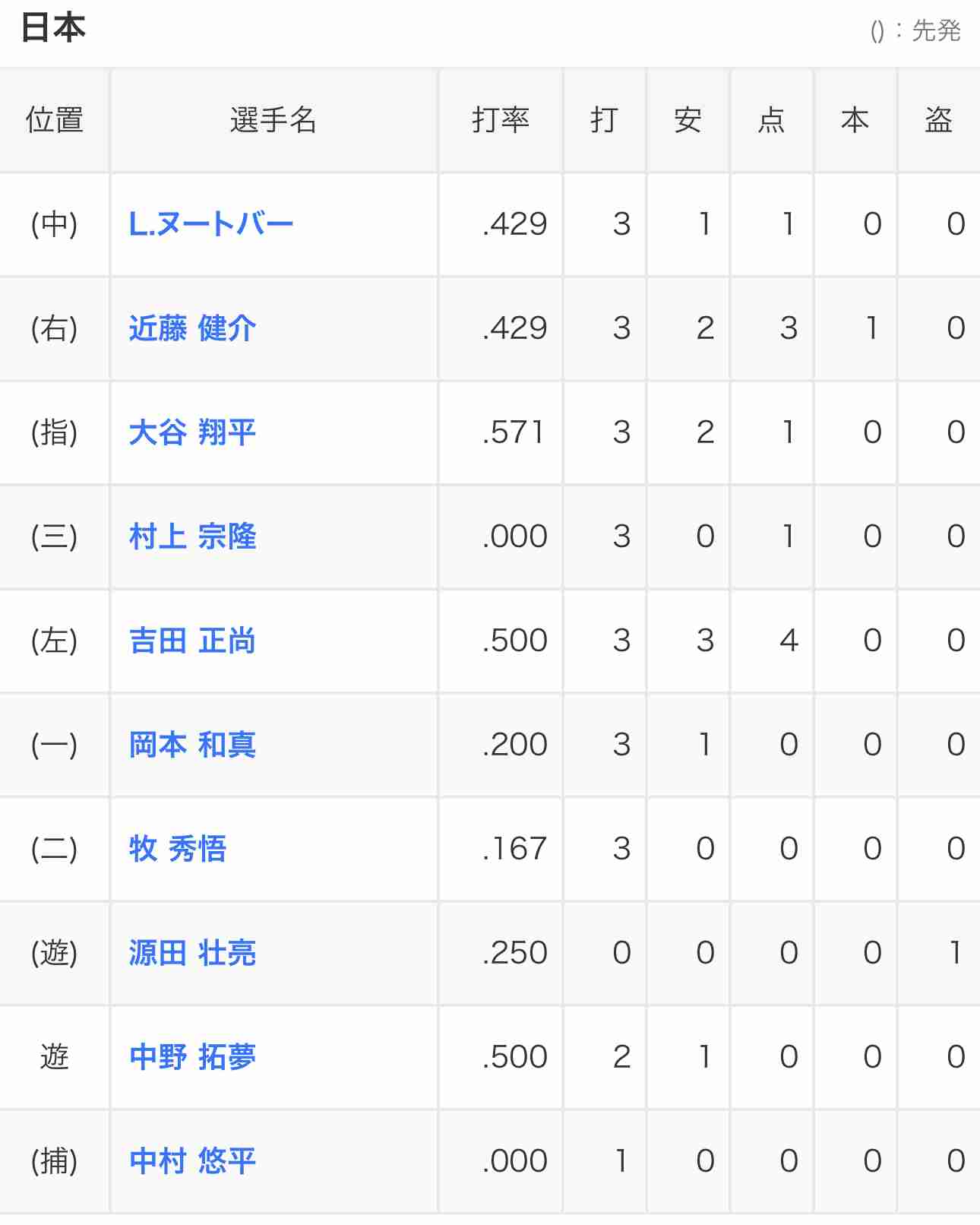980x1225 pixels.
Task: Open the 中野 拓夢 player link
Action: click(x=192, y=1057)
